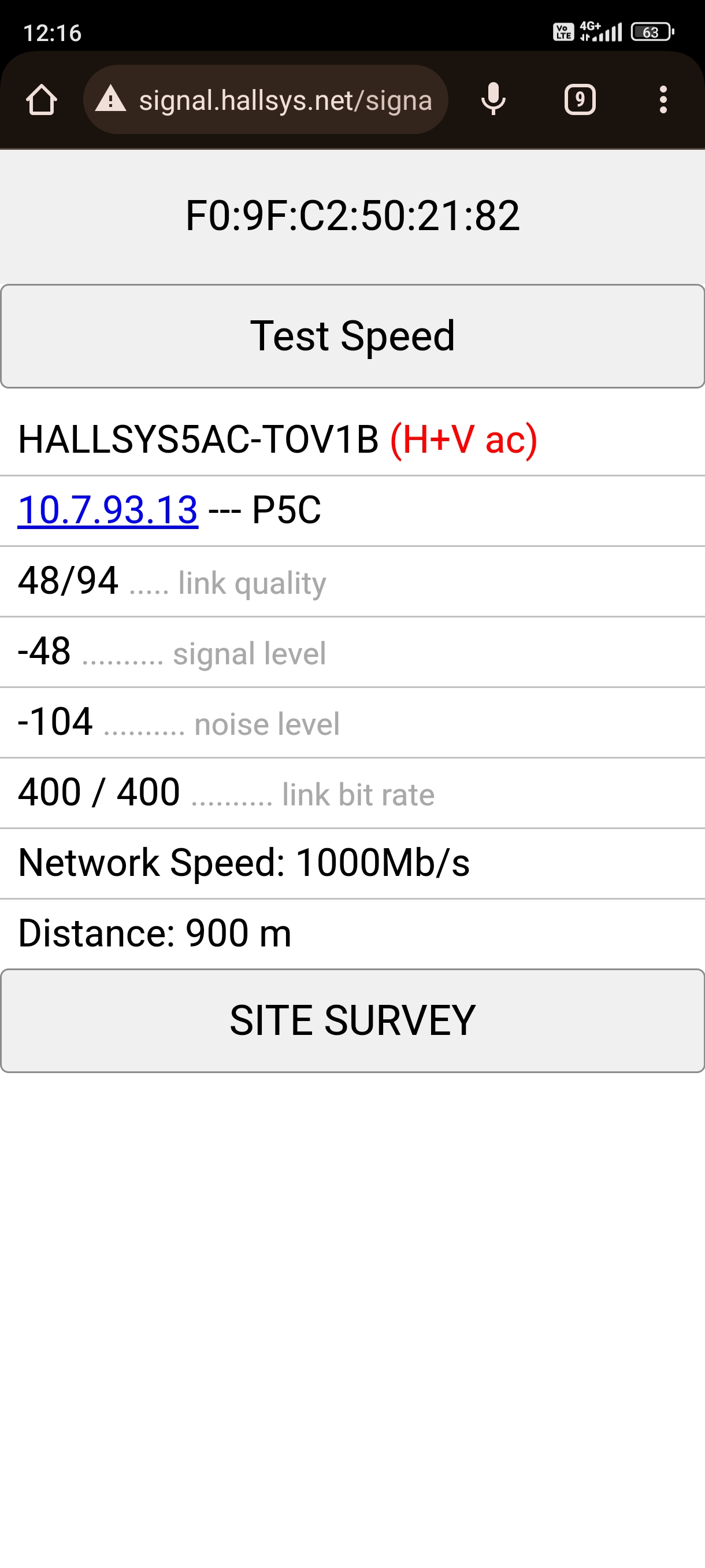This screenshot has width=705, height=1568.
Task: Open the tab switcher showing 9 tabs
Action: pos(580,100)
